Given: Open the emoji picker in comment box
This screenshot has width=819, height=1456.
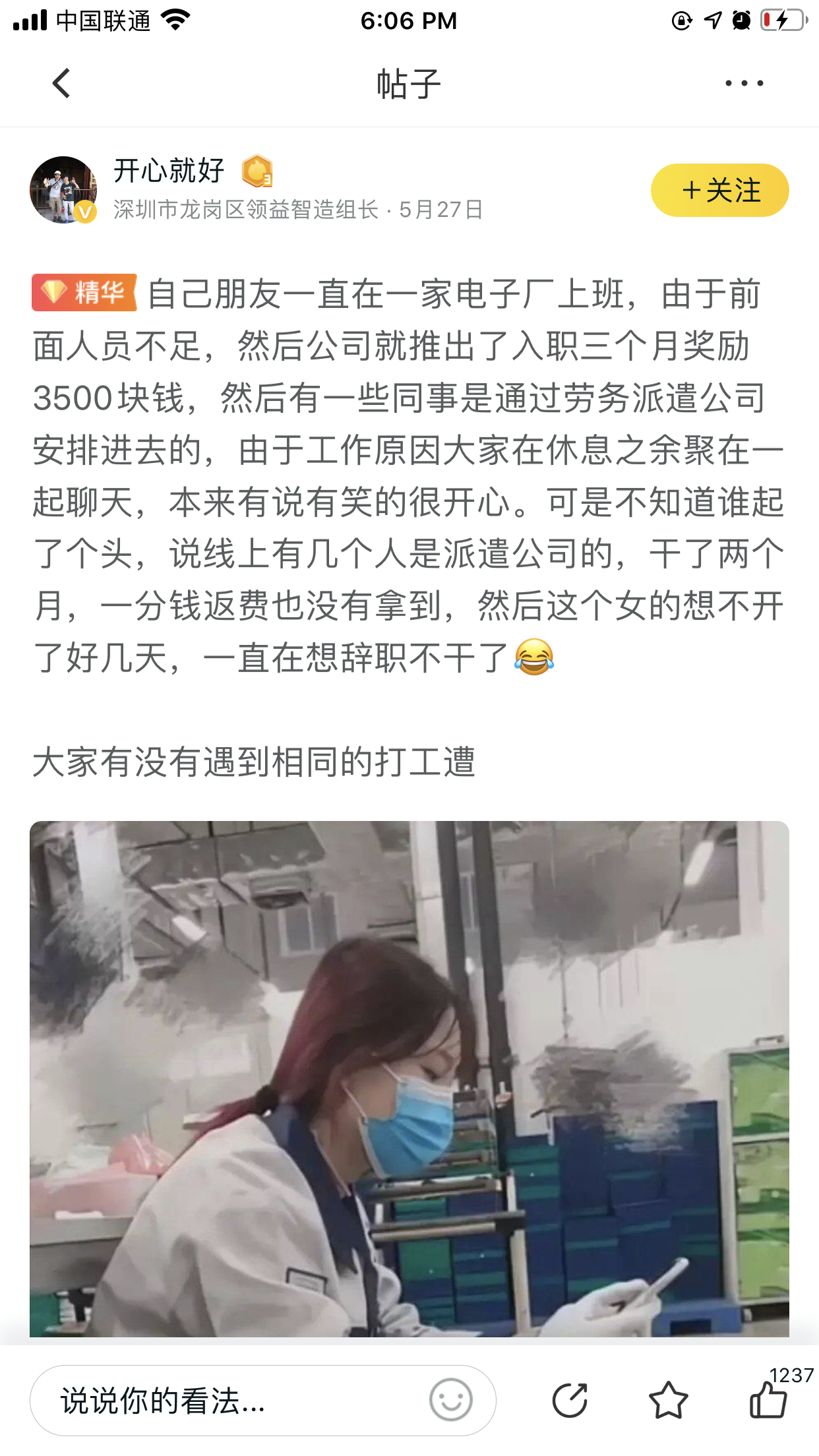Looking at the screenshot, I should [x=451, y=1400].
